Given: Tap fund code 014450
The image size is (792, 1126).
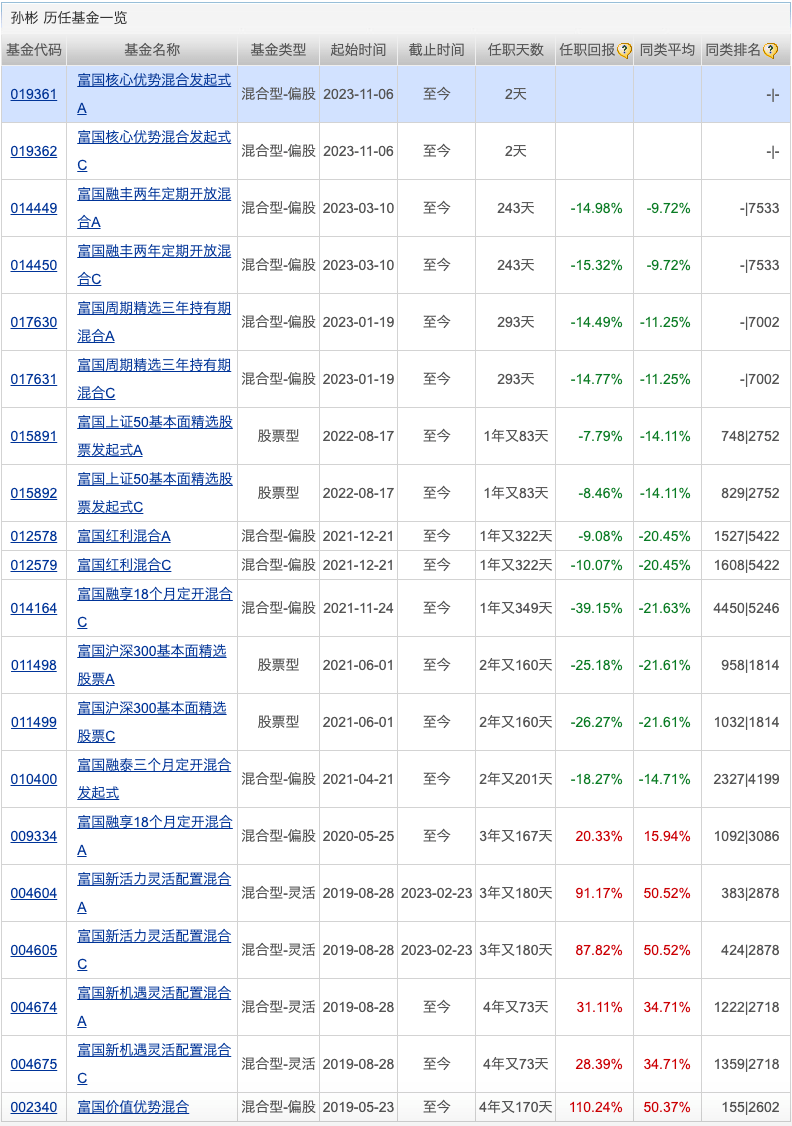Looking at the screenshot, I should (x=34, y=265).
